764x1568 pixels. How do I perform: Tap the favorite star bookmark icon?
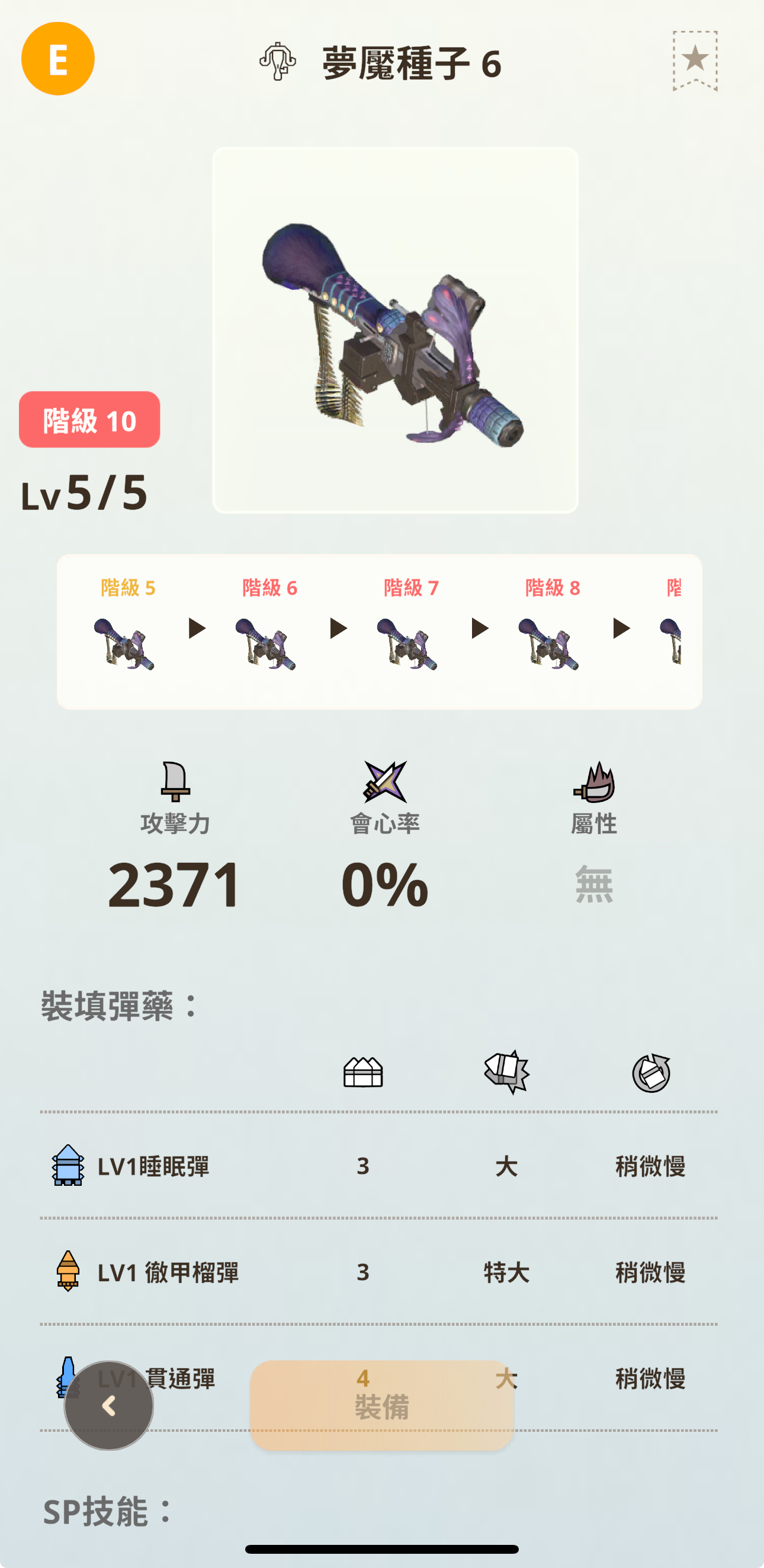tap(695, 60)
